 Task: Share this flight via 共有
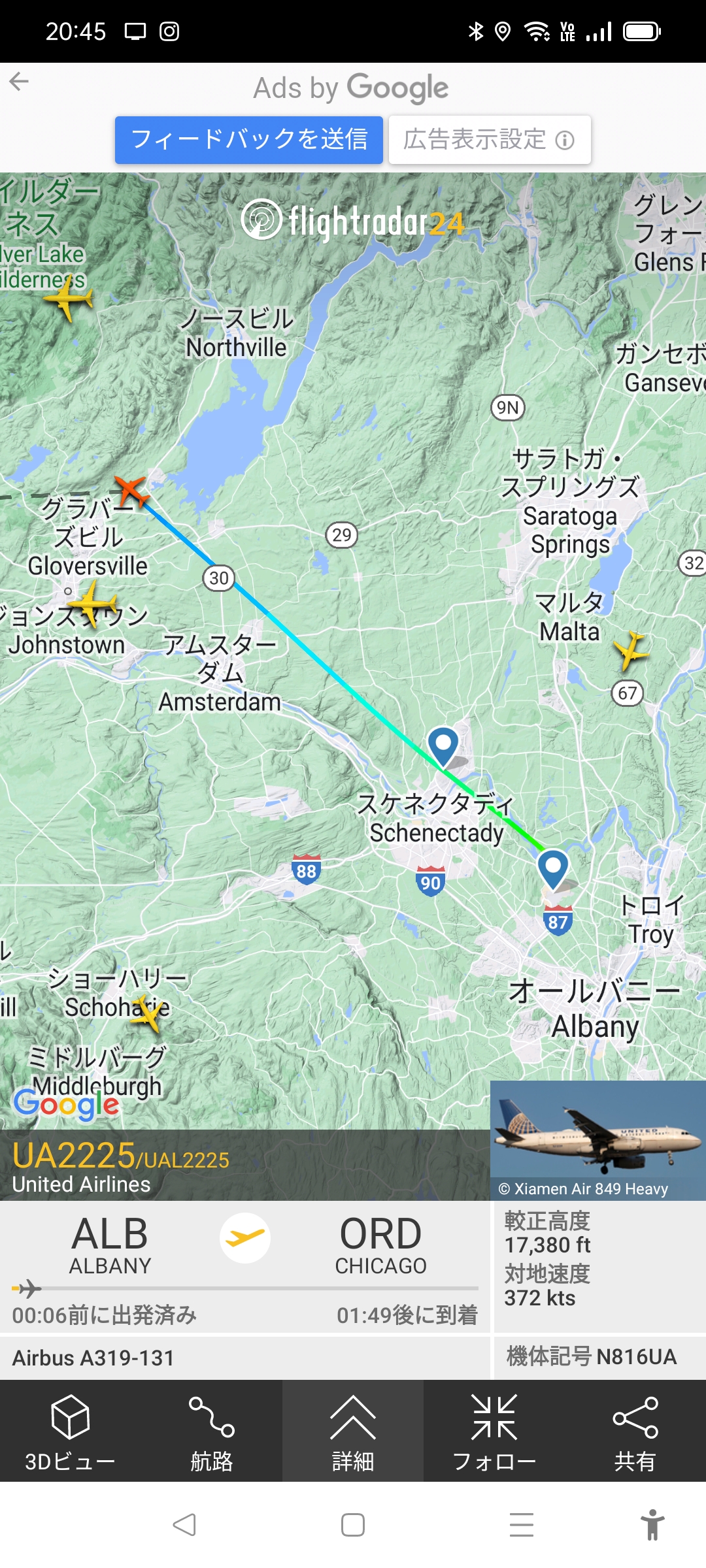click(x=635, y=1432)
